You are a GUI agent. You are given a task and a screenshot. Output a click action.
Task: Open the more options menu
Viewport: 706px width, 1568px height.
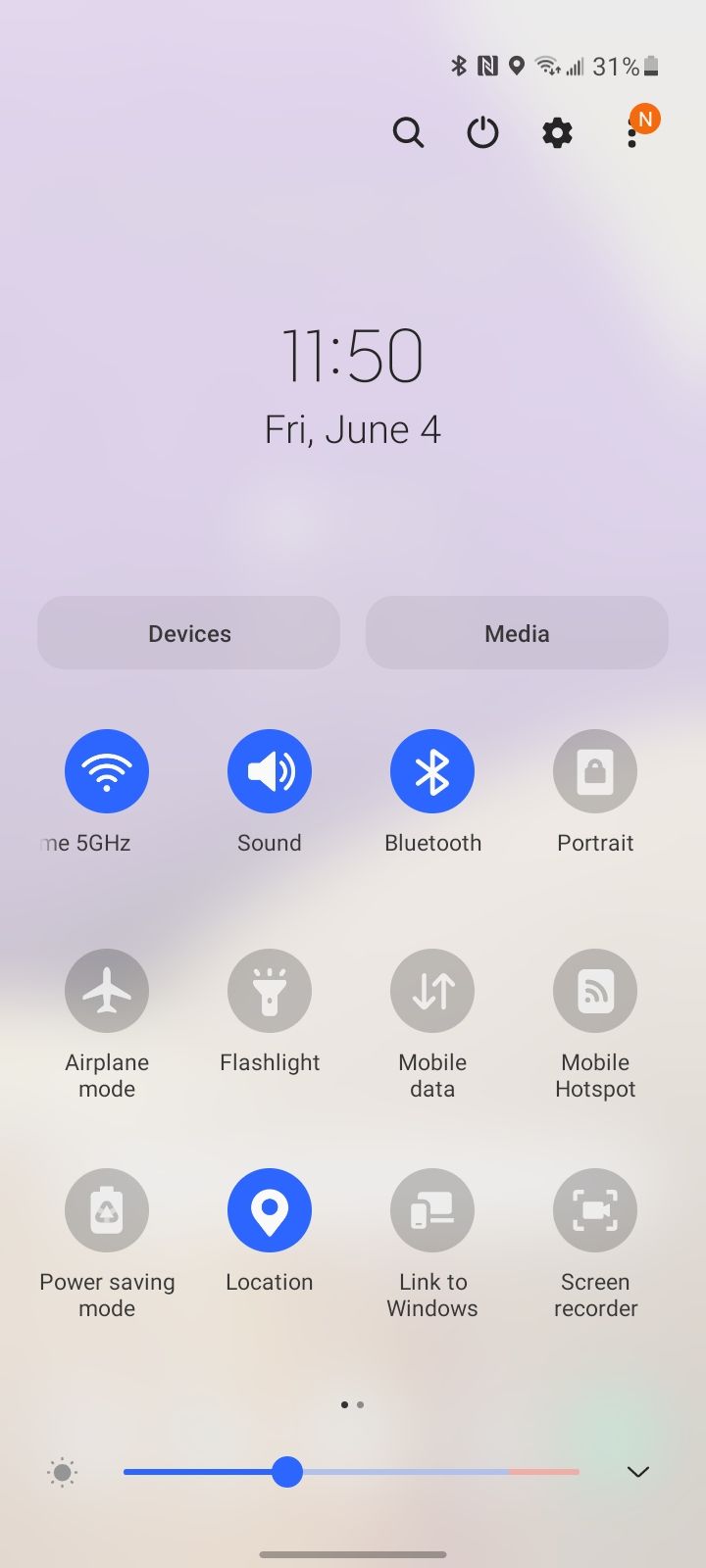click(x=632, y=133)
